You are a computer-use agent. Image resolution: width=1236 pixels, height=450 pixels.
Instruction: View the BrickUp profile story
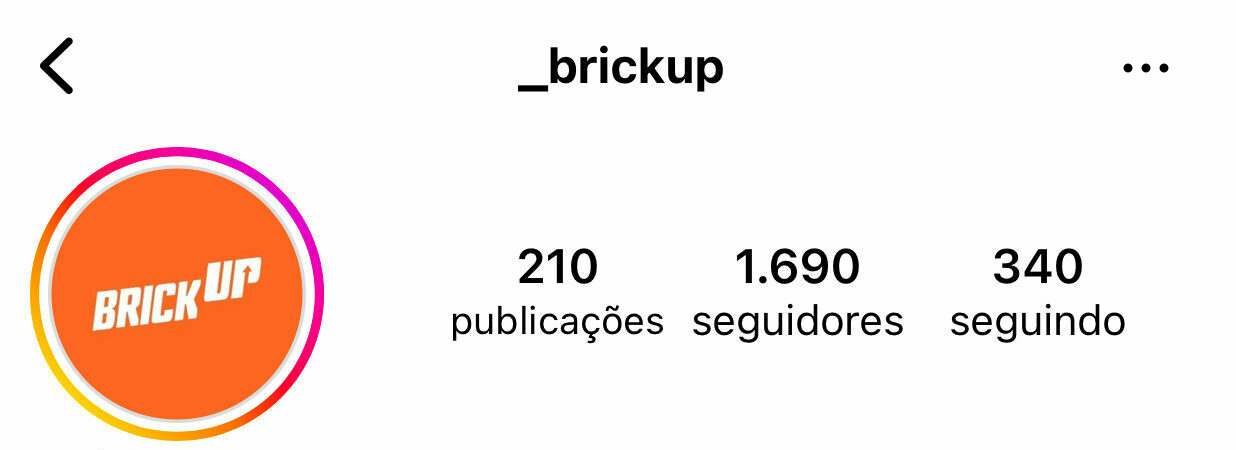(x=177, y=294)
